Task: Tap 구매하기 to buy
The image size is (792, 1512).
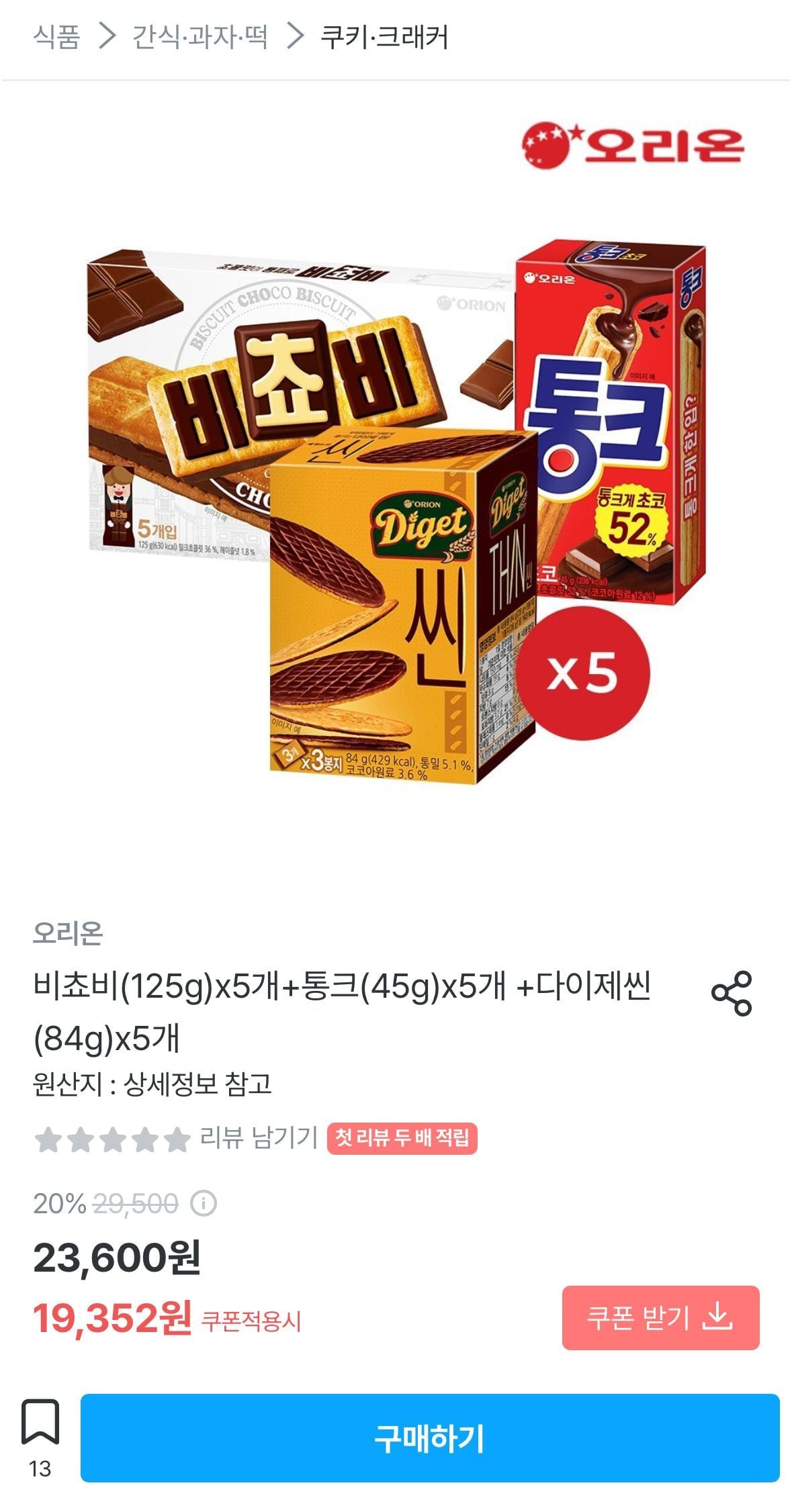Action: [x=429, y=1437]
